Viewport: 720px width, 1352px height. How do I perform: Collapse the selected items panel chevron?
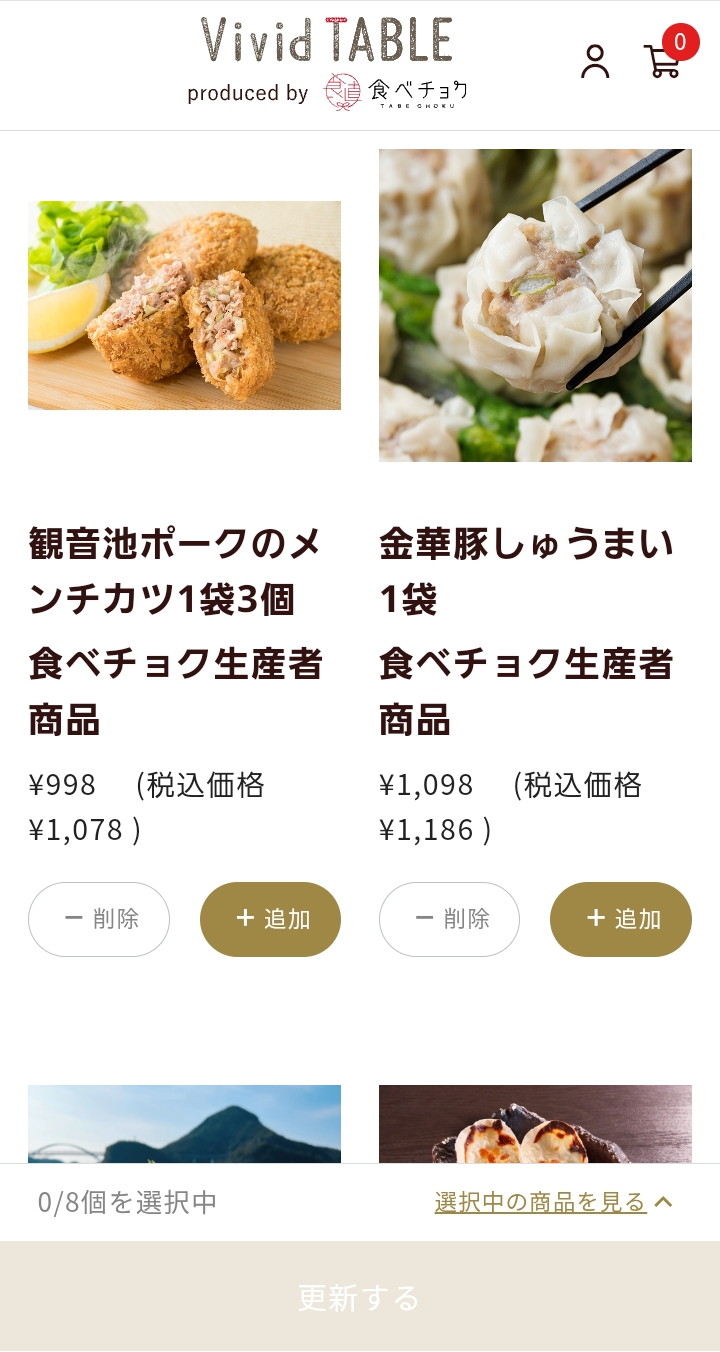coord(663,1203)
